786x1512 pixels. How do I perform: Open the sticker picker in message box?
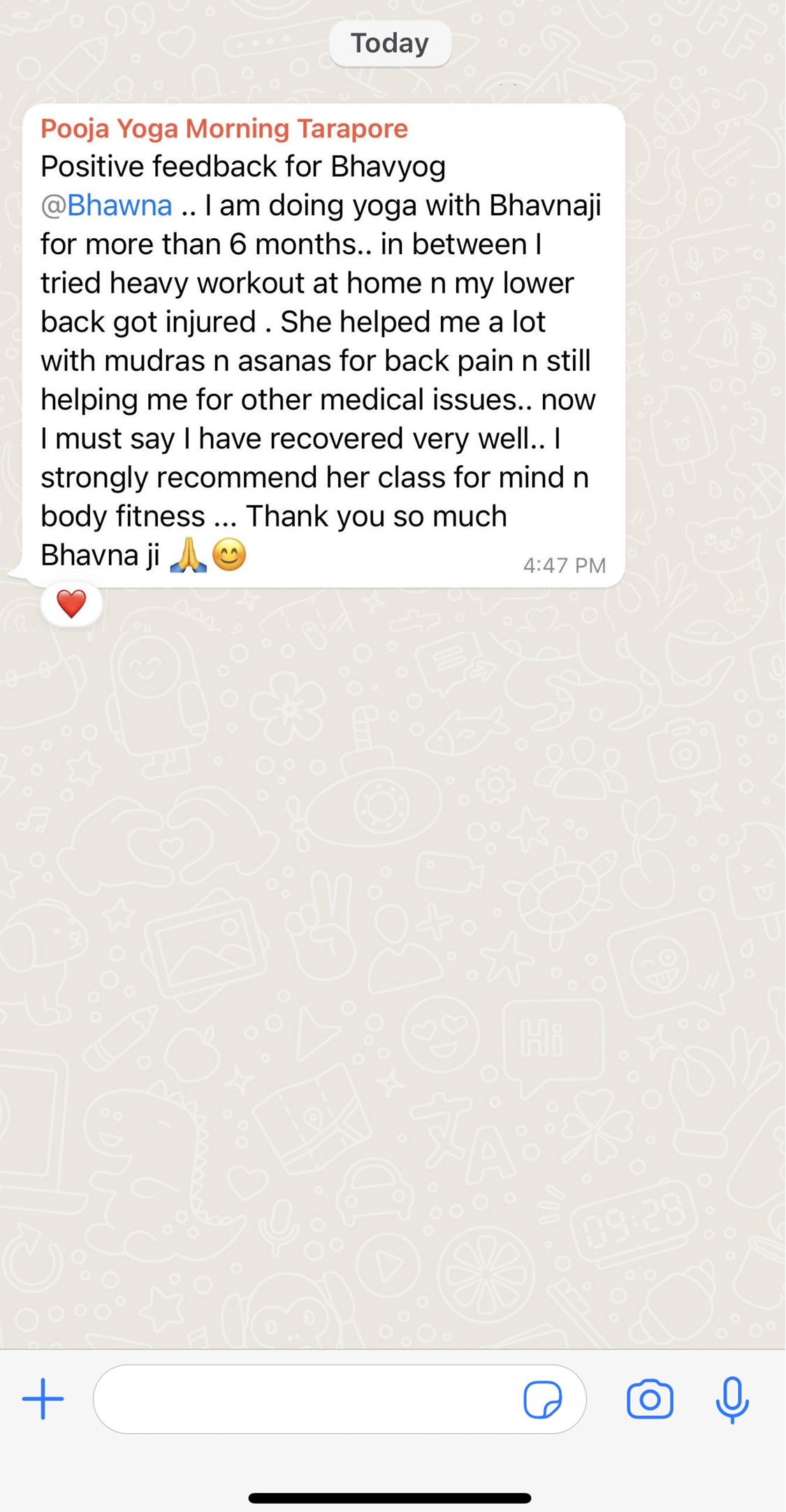pos(542,1399)
